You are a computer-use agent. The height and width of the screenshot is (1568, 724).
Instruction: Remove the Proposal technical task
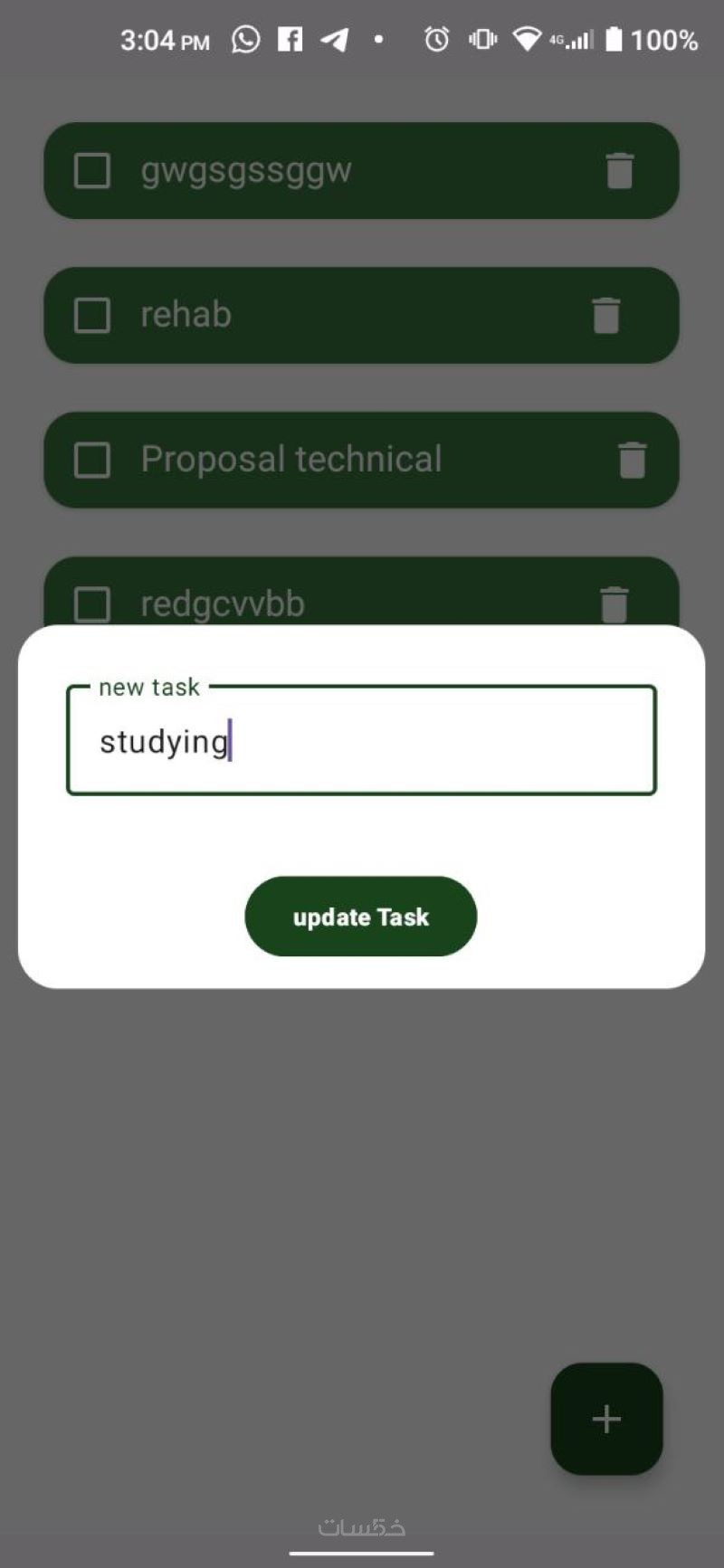tap(632, 460)
